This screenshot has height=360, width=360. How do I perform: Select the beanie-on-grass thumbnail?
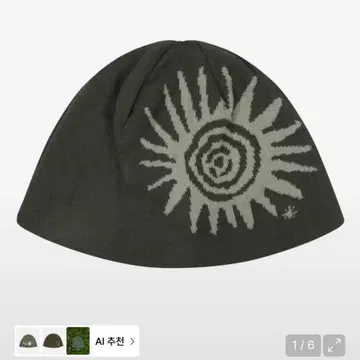pos(78,341)
